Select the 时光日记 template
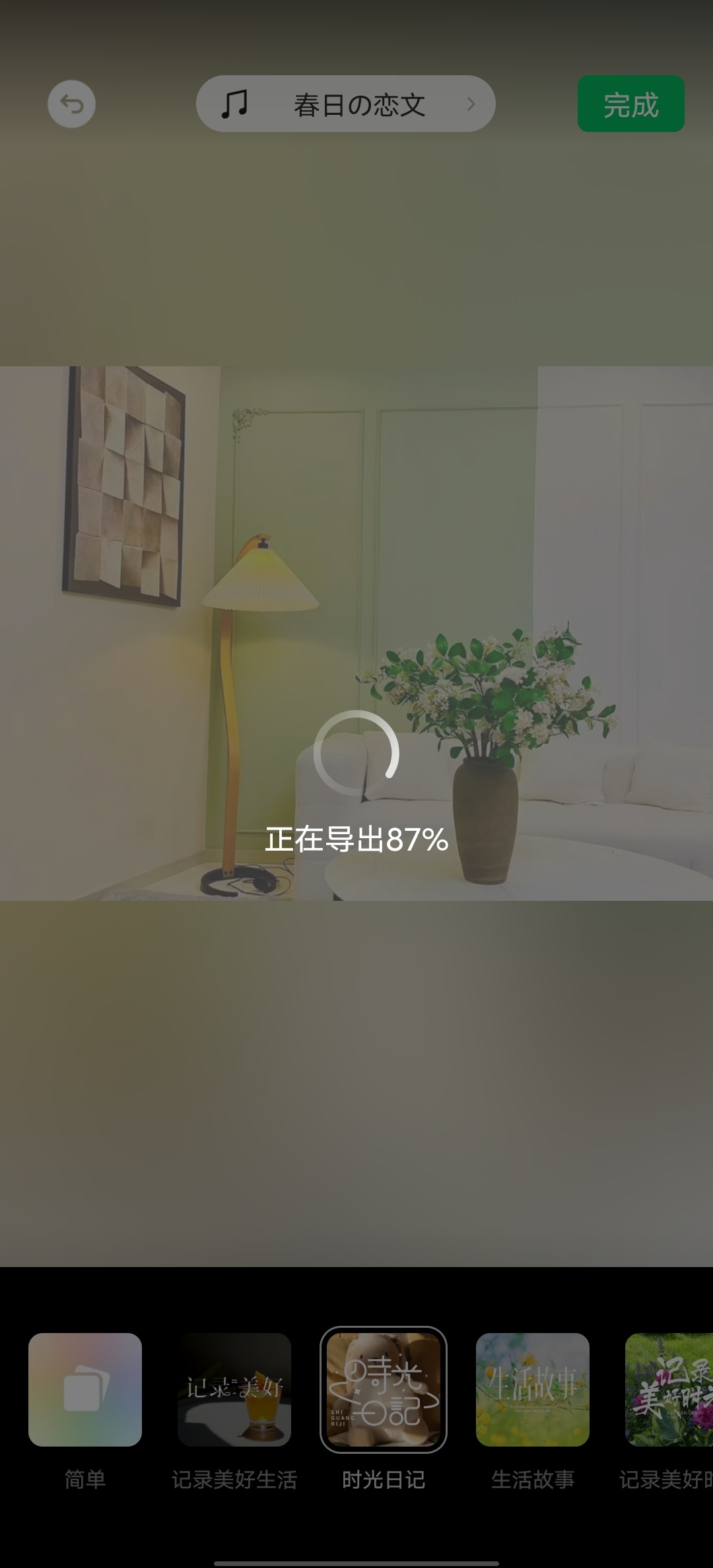This screenshot has width=713, height=1568. pyautogui.click(x=384, y=1389)
